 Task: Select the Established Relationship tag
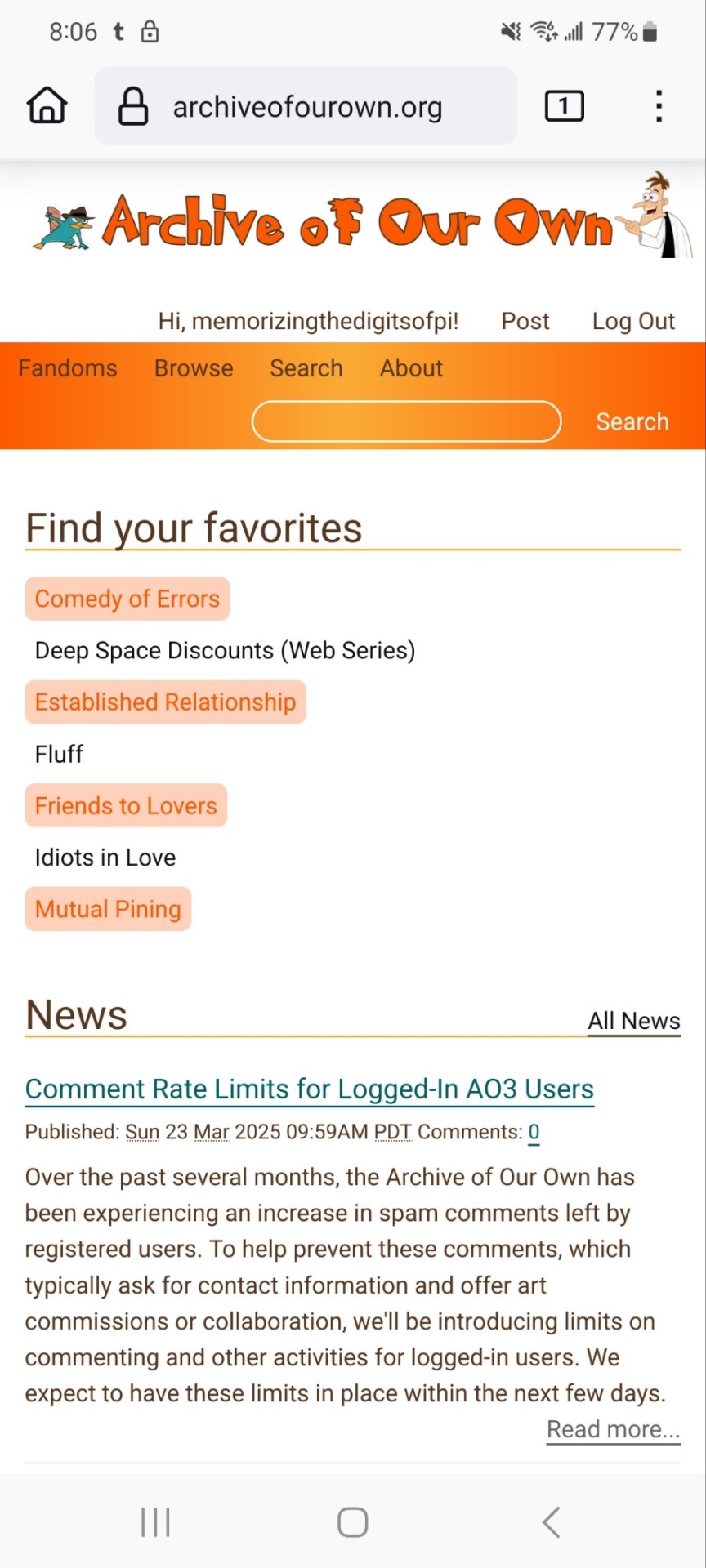point(165,702)
